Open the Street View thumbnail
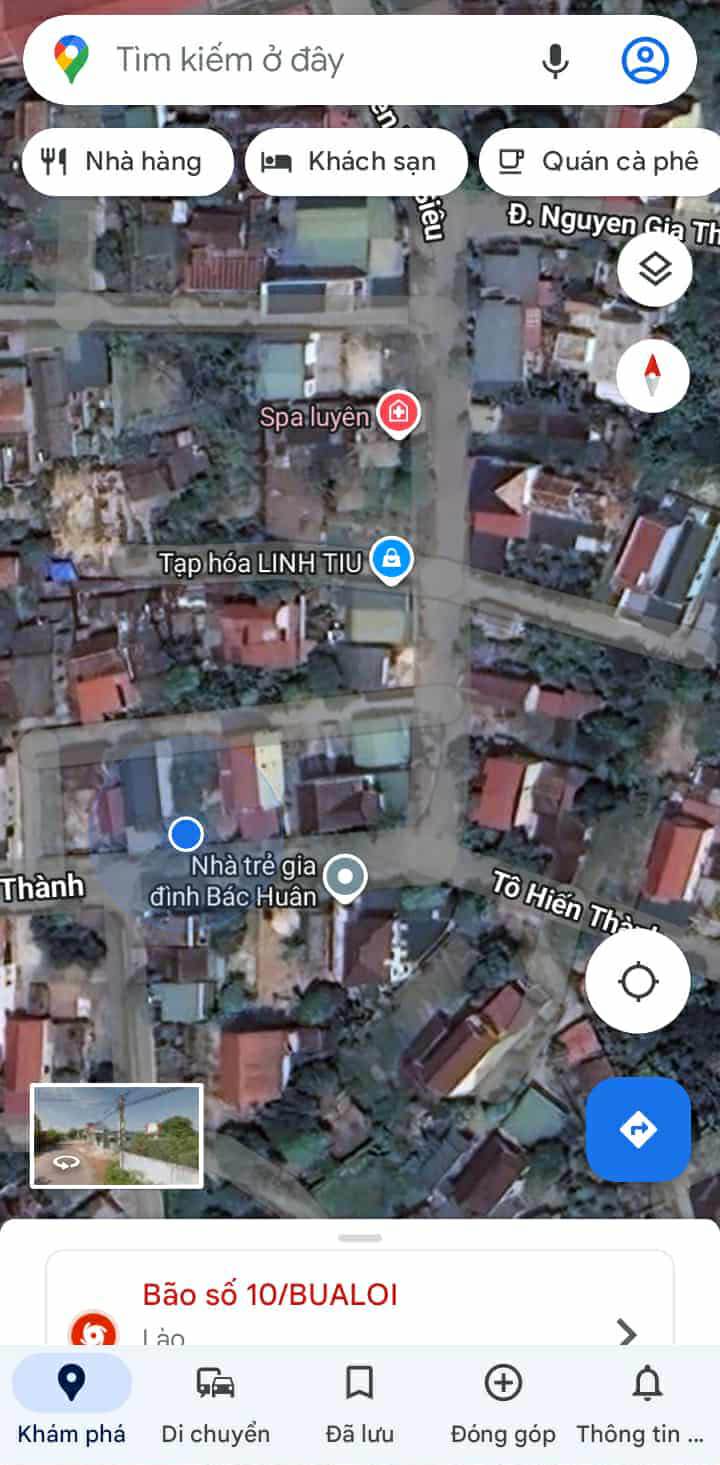The image size is (720, 1465). point(117,1135)
